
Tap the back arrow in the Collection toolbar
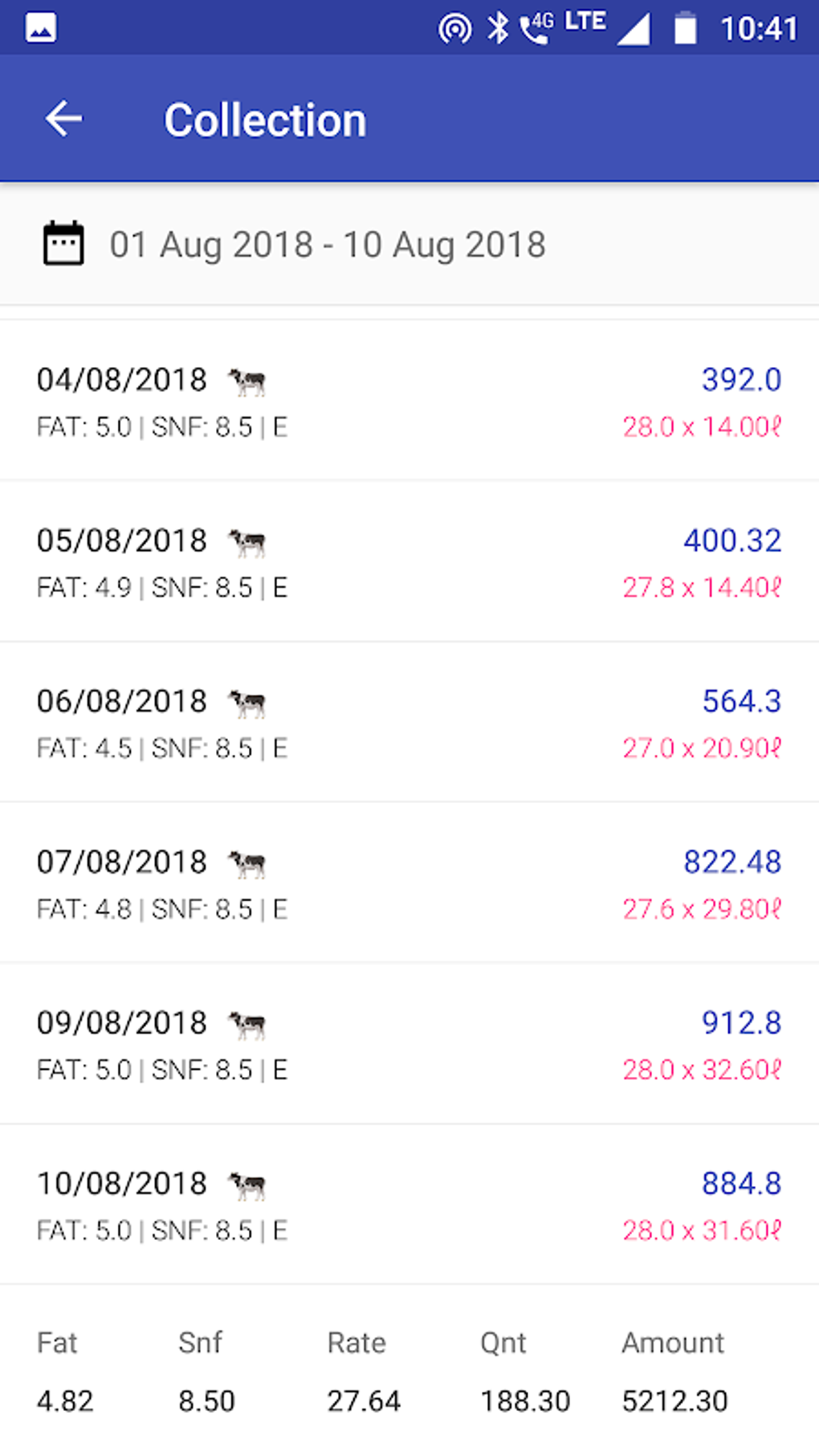click(x=63, y=118)
